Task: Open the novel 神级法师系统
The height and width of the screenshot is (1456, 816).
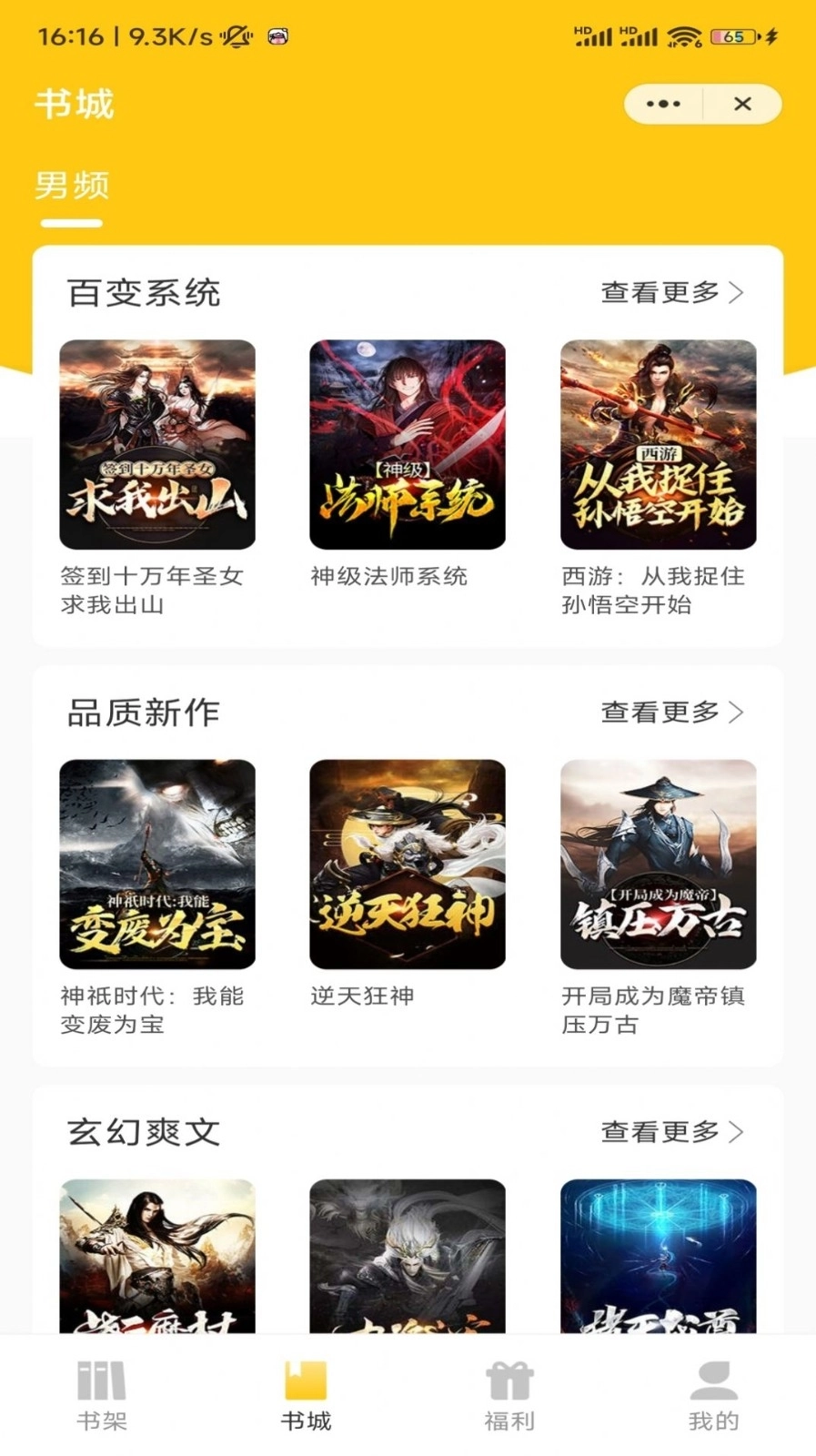Action: 408,445
